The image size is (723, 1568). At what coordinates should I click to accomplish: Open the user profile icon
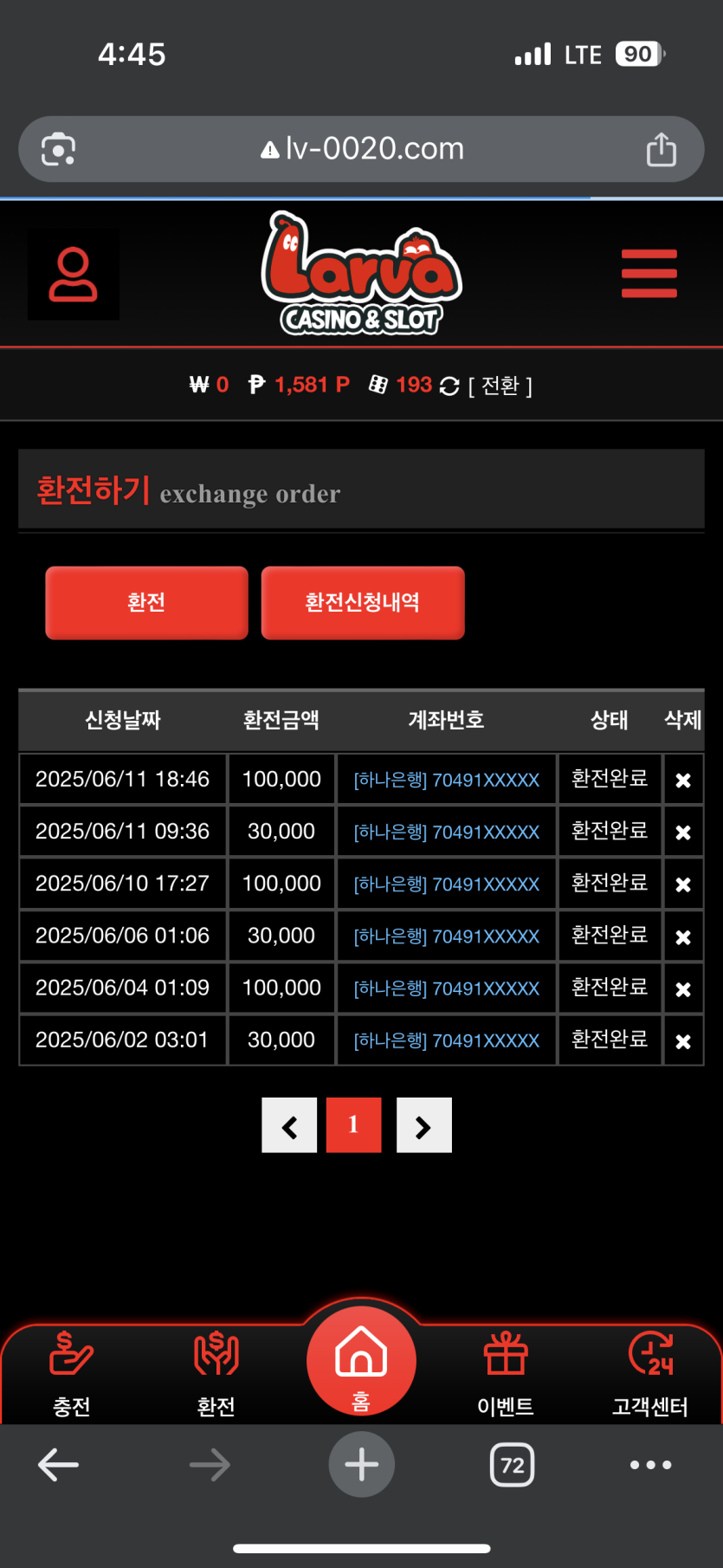74,275
